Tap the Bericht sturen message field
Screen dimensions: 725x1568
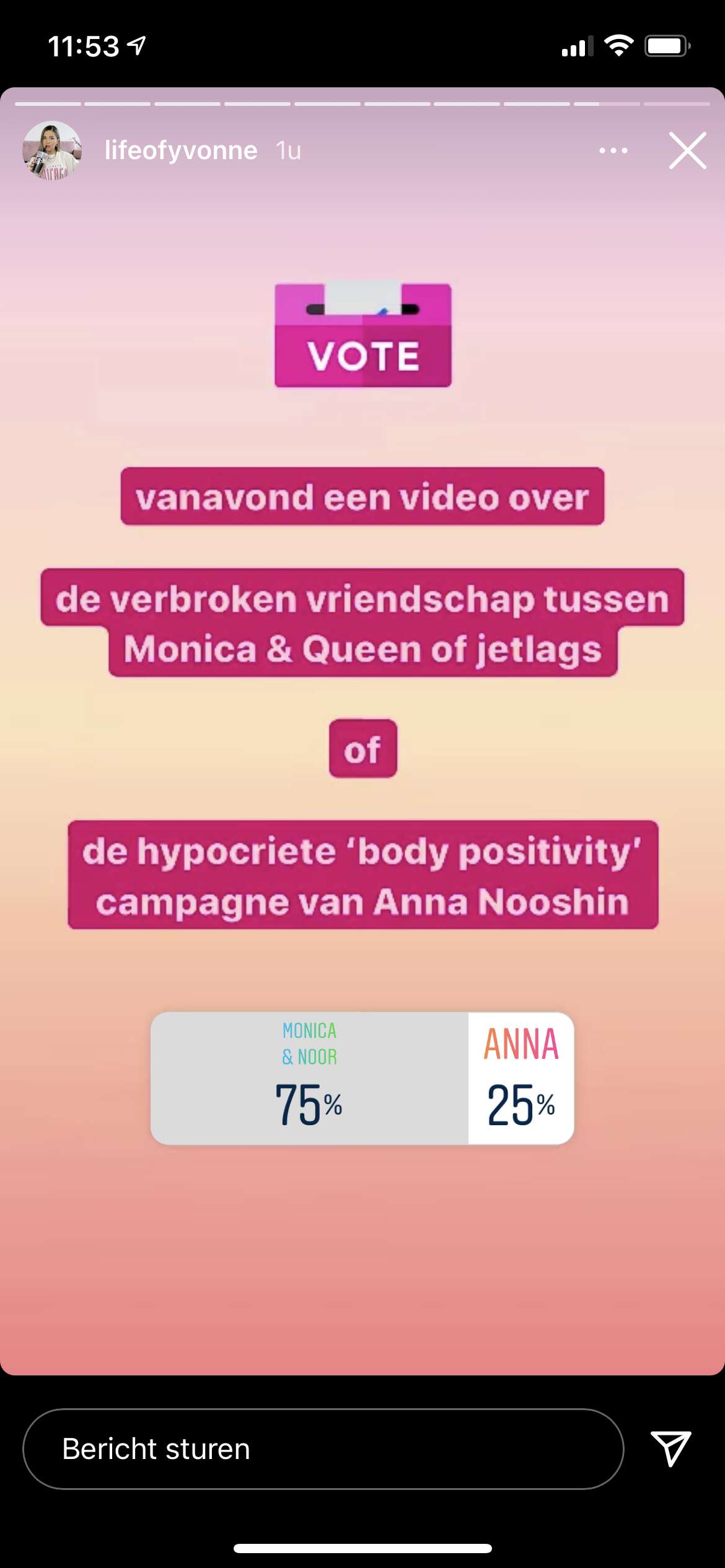click(323, 1449)
